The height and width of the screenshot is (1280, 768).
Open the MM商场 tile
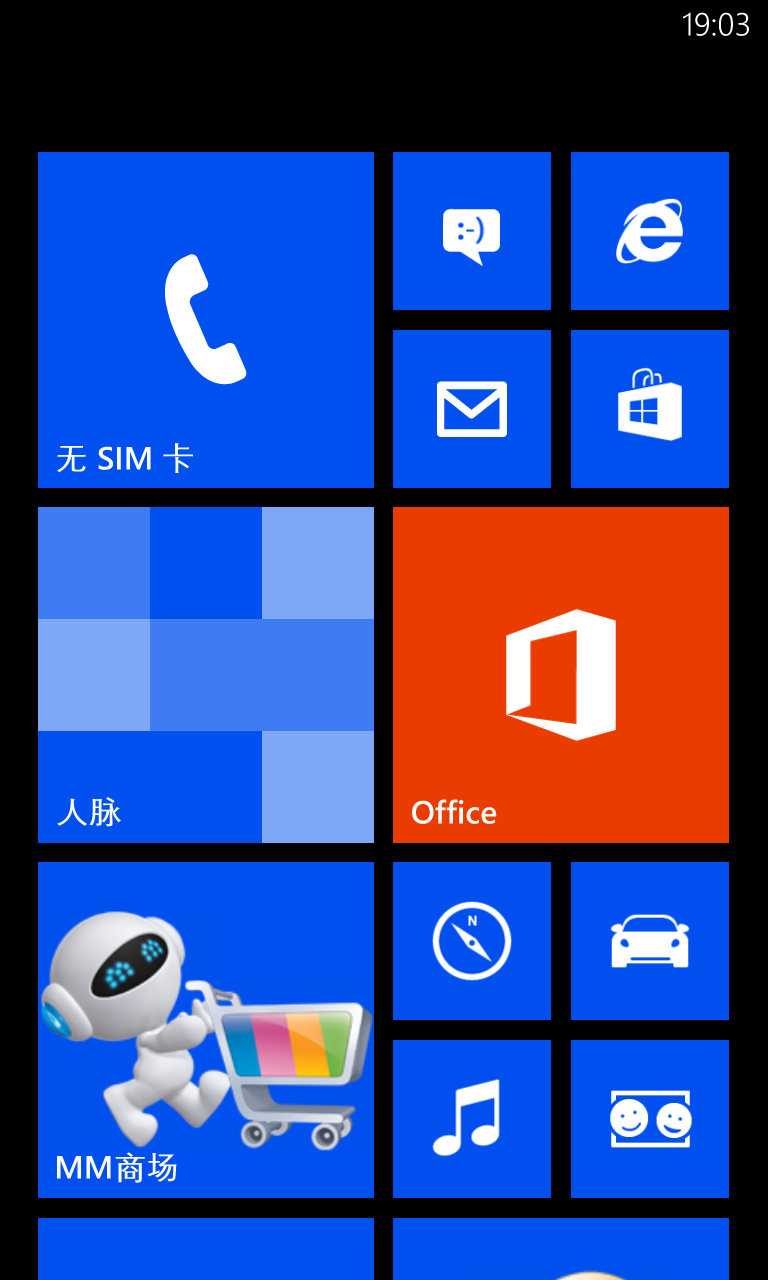click(x=206, y=1030)
